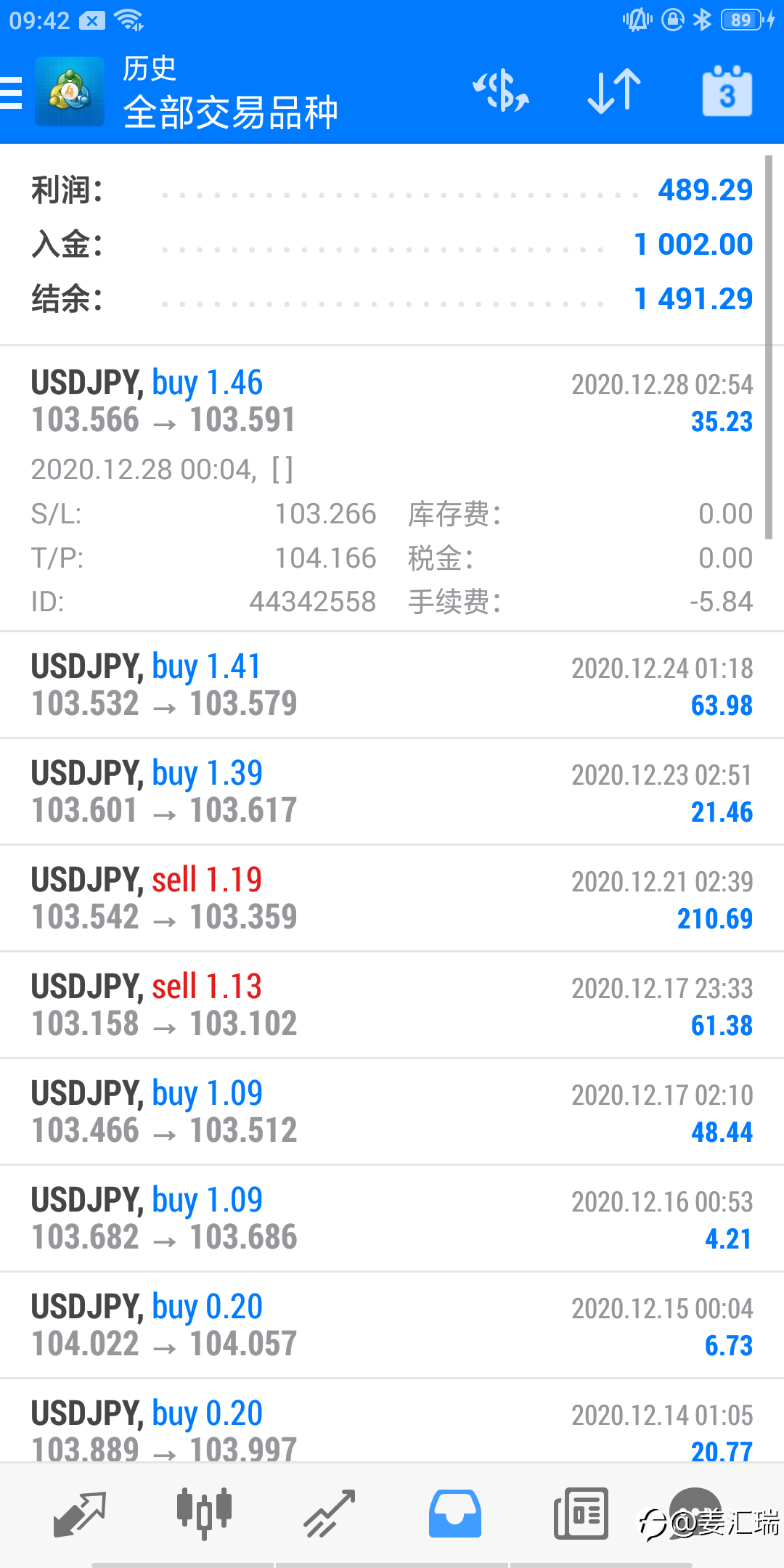Screen dimensions: 784x1568
Task: Expand the USDJPY buy 1.41 trade
Action: [x=392, y=685]
